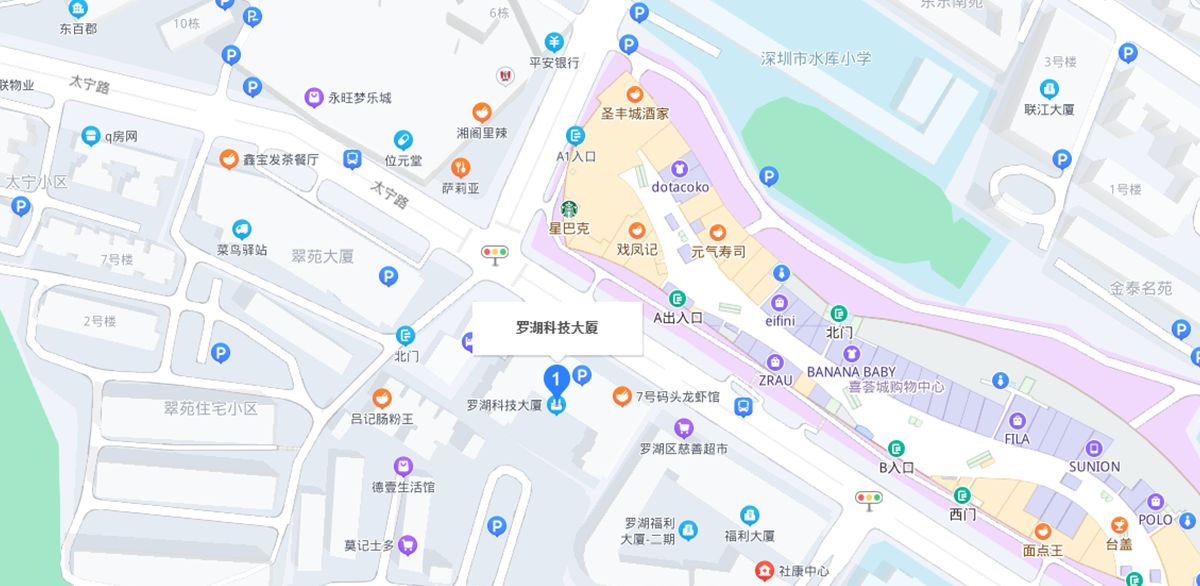1200x586 pixels.
Task: Select the 星巴克 marker
Action: coord(569,209)
